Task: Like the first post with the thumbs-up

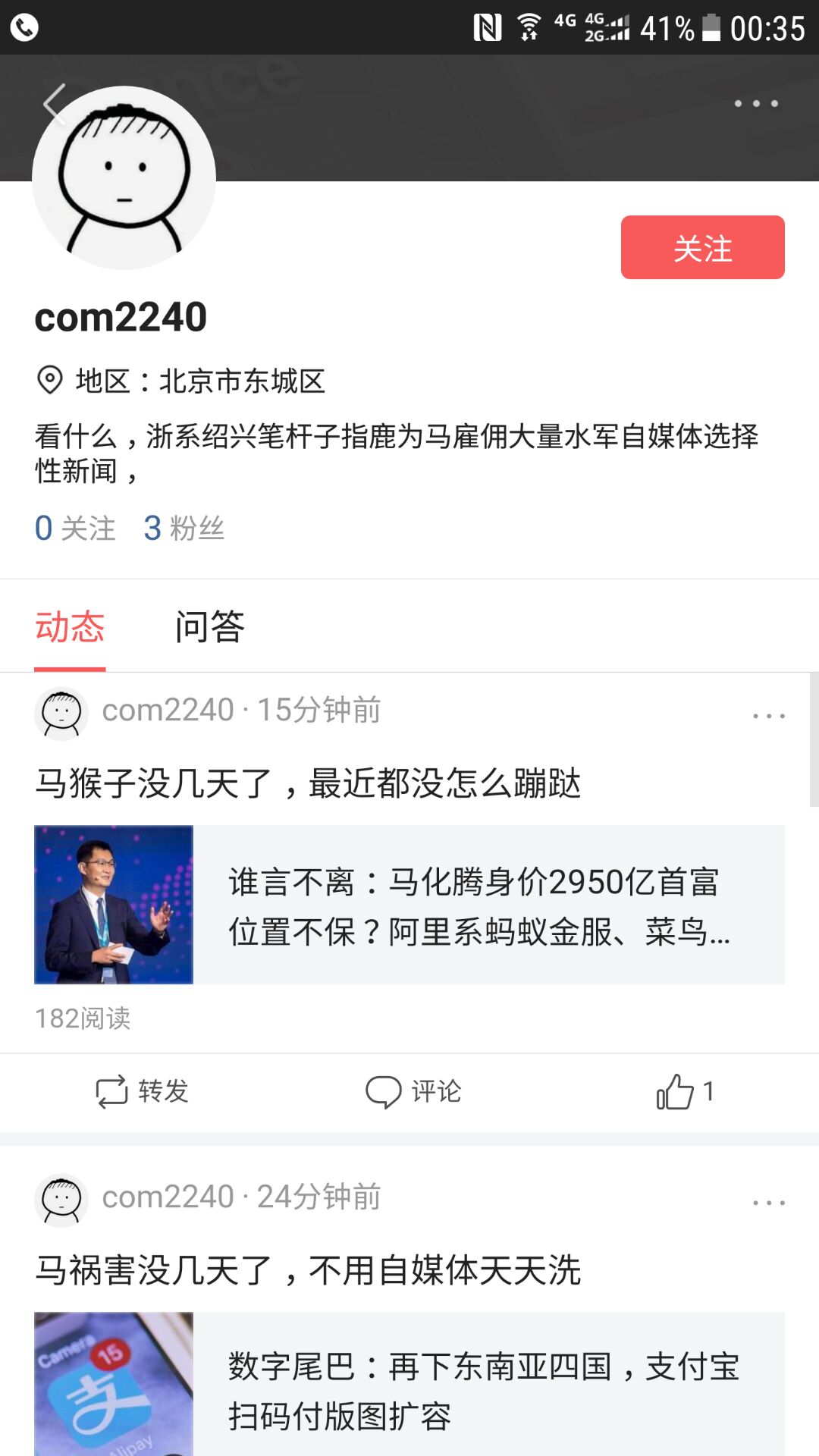Action: [679, 1092]
